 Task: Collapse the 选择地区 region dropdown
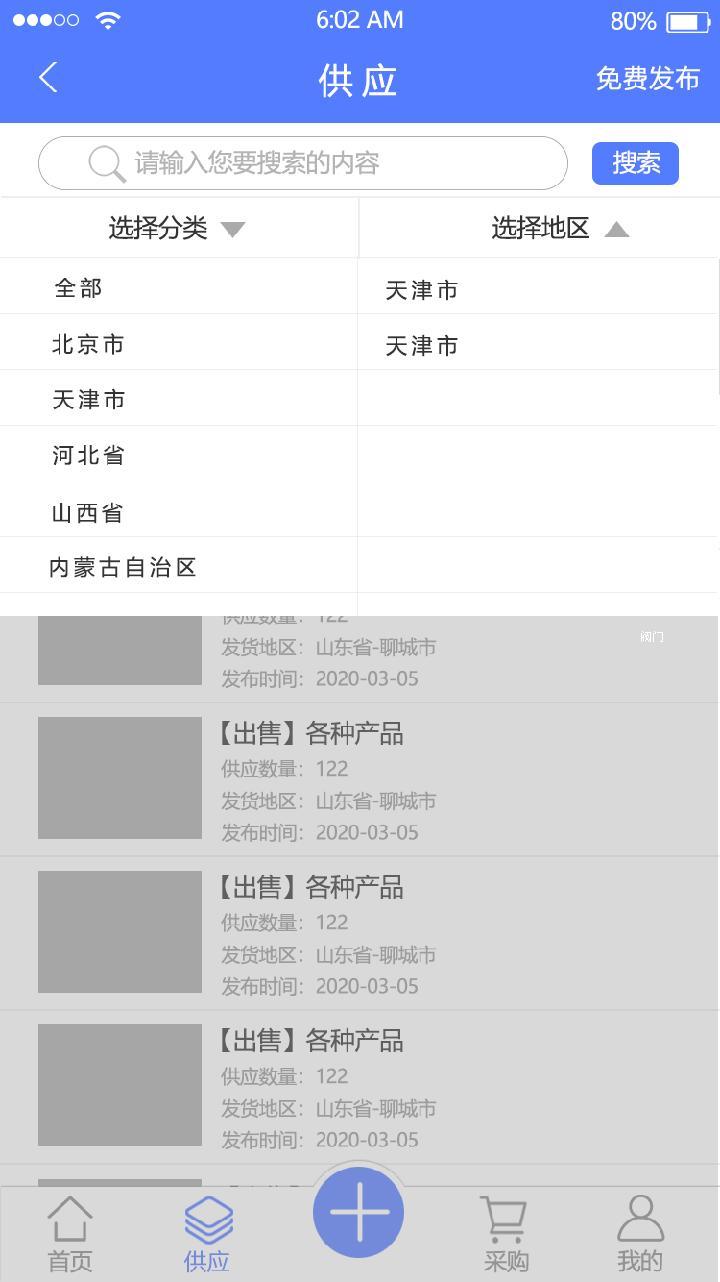[558, 229]
